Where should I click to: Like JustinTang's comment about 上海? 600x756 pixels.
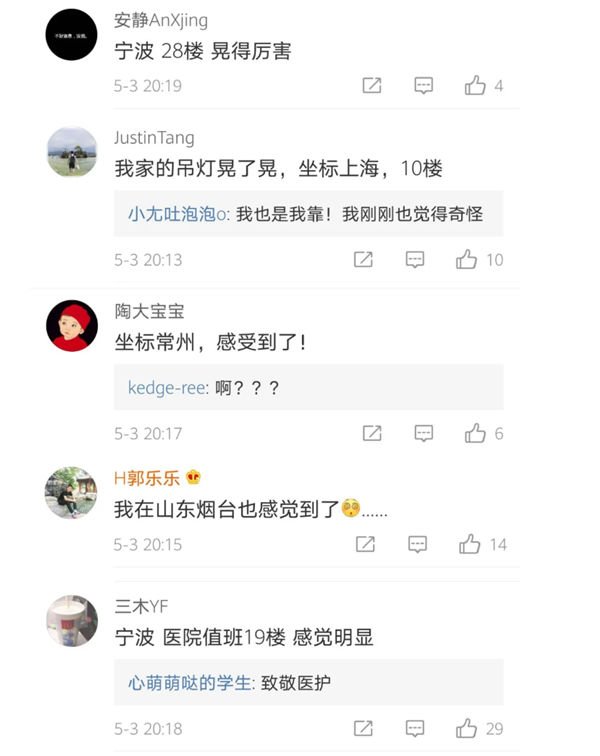466,260
